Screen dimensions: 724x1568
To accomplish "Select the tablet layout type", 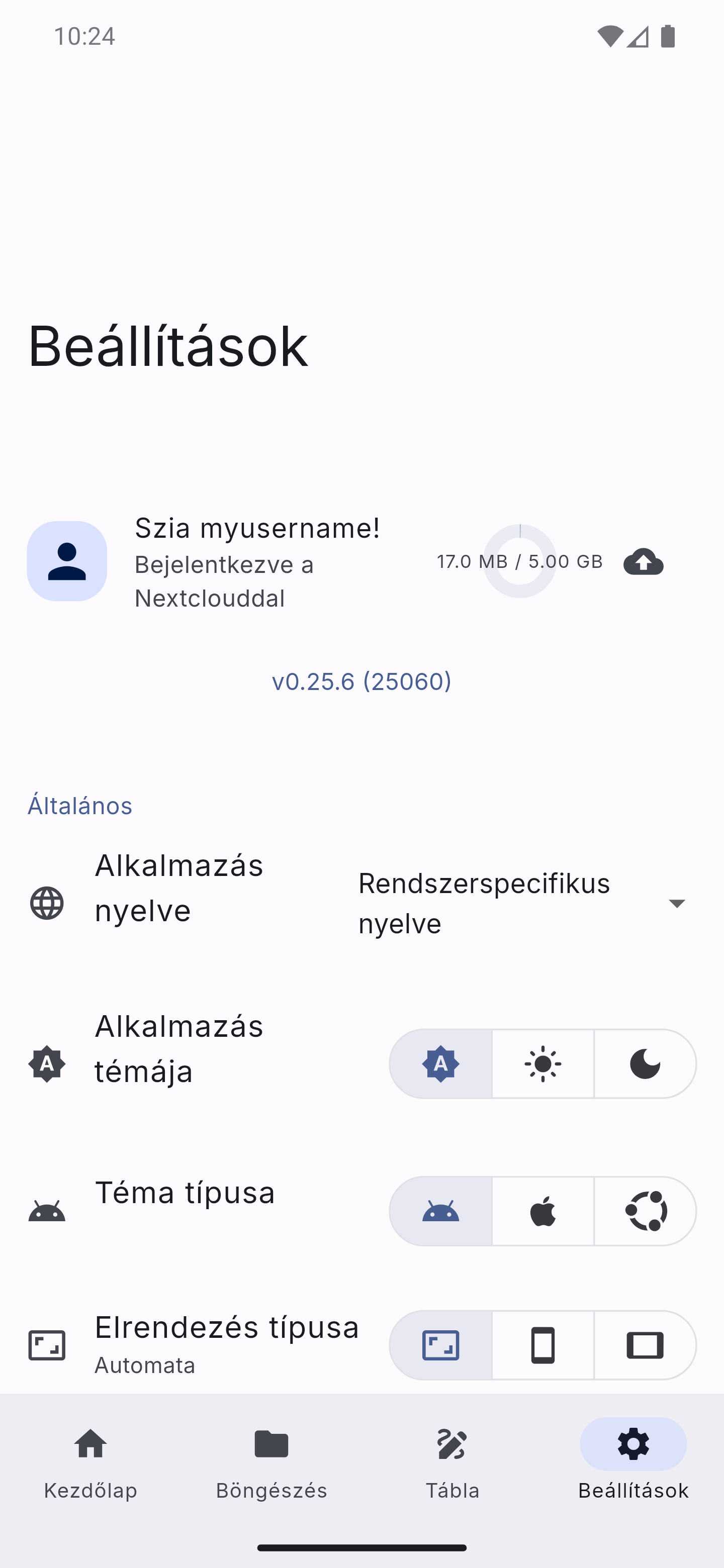I will (x=645, y=1345).
